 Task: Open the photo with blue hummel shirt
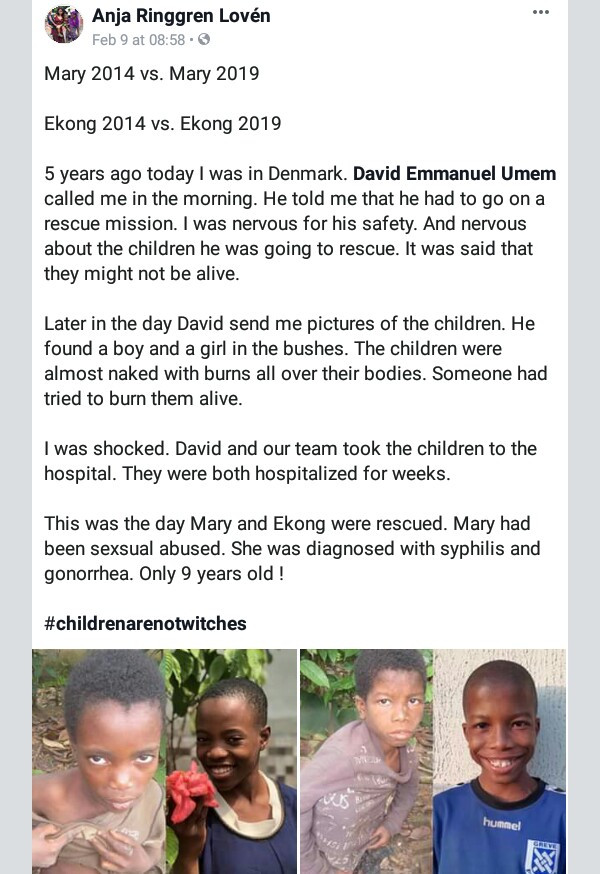[499, 761]
